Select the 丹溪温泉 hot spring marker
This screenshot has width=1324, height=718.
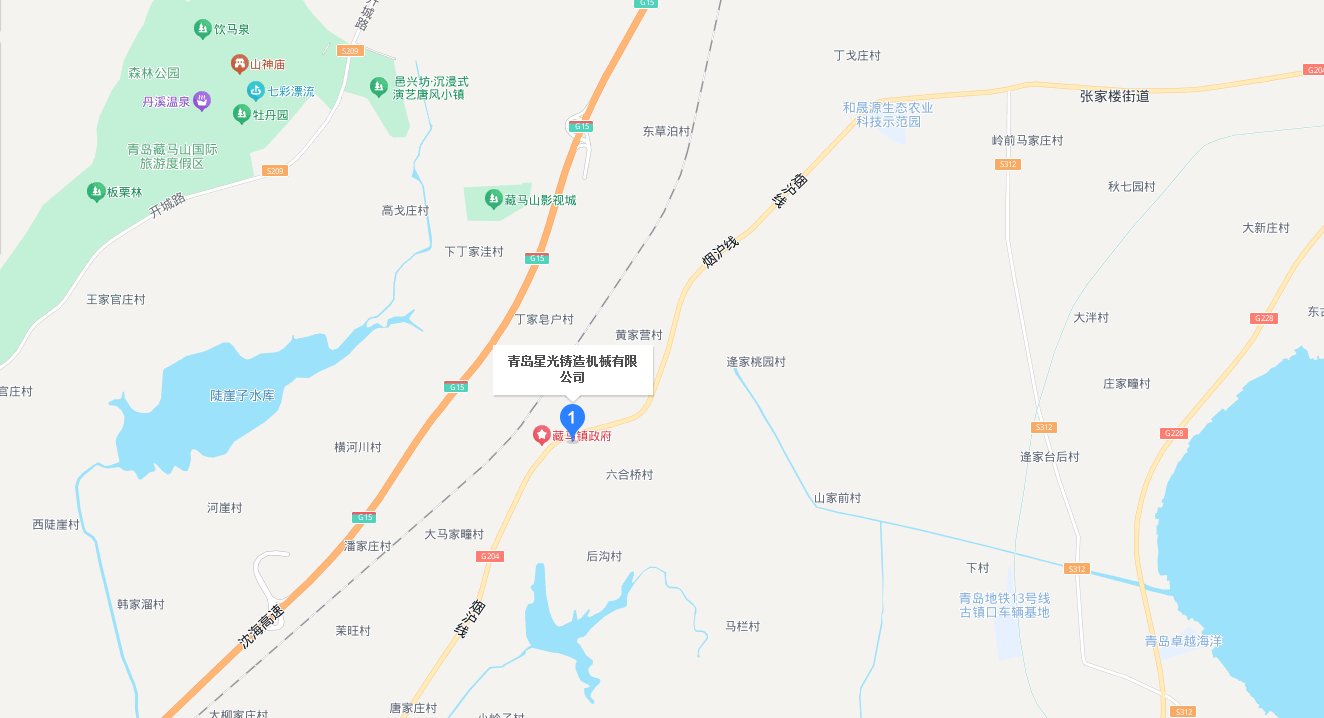202,100
